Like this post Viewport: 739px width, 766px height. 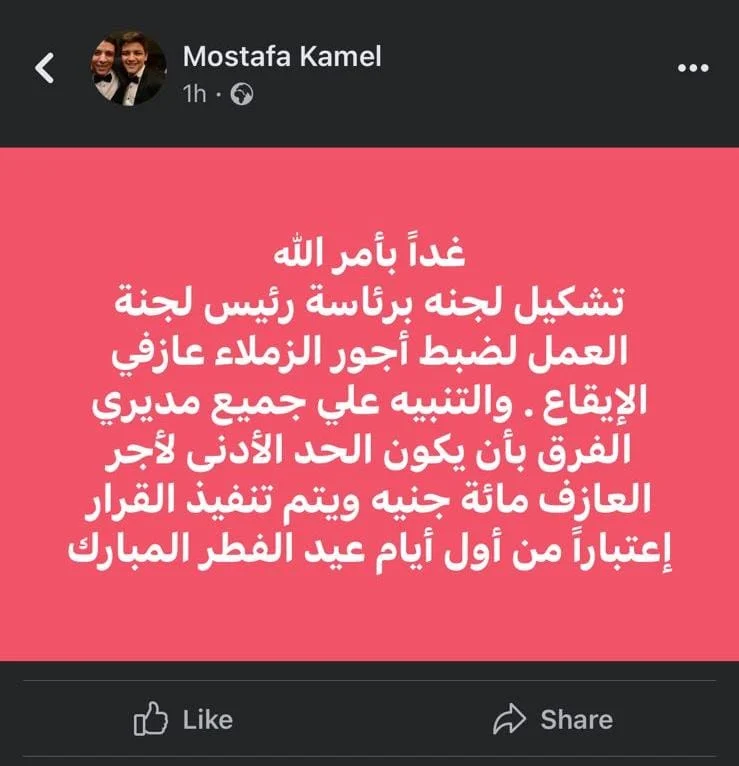183,719
